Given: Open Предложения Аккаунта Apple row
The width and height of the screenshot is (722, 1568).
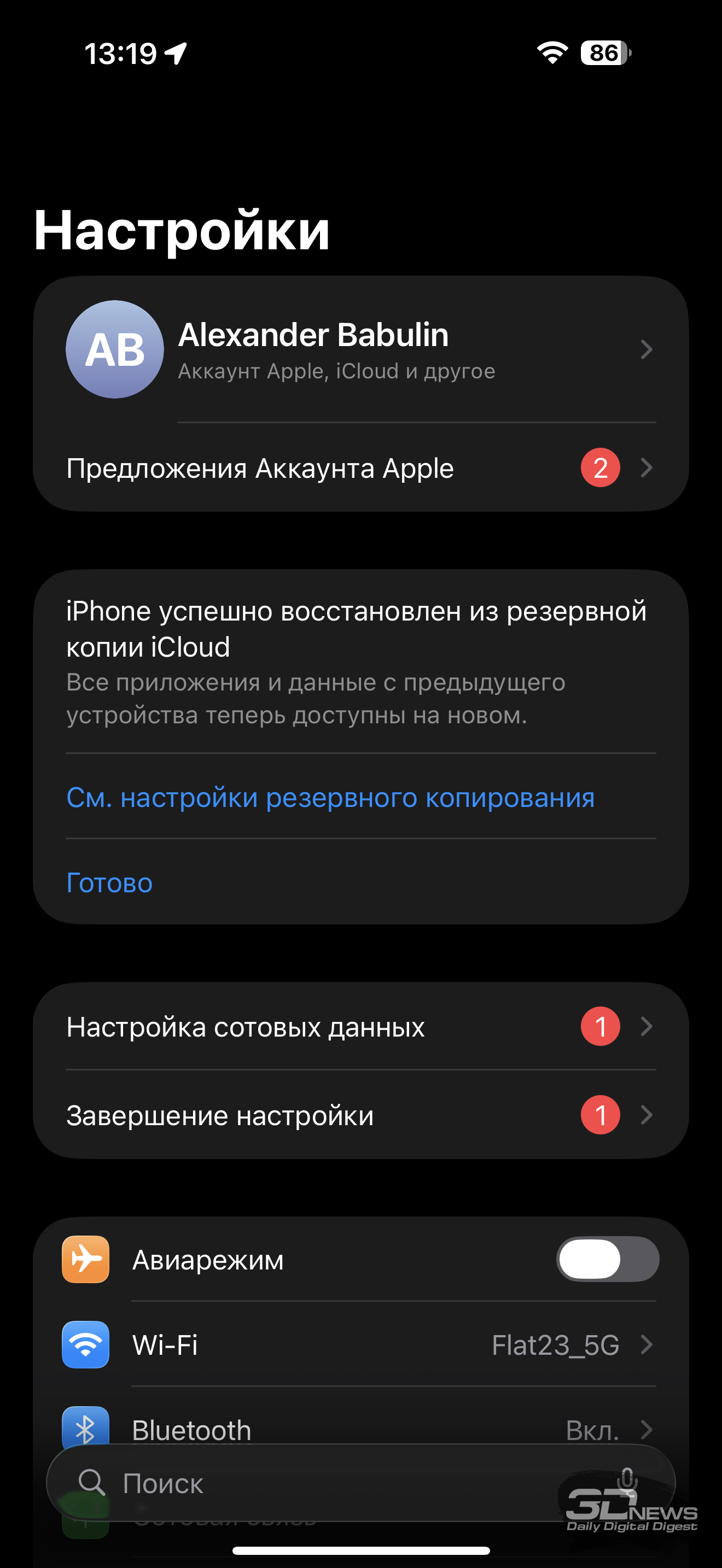Looking at the screenshot, I should click(359, 468).
